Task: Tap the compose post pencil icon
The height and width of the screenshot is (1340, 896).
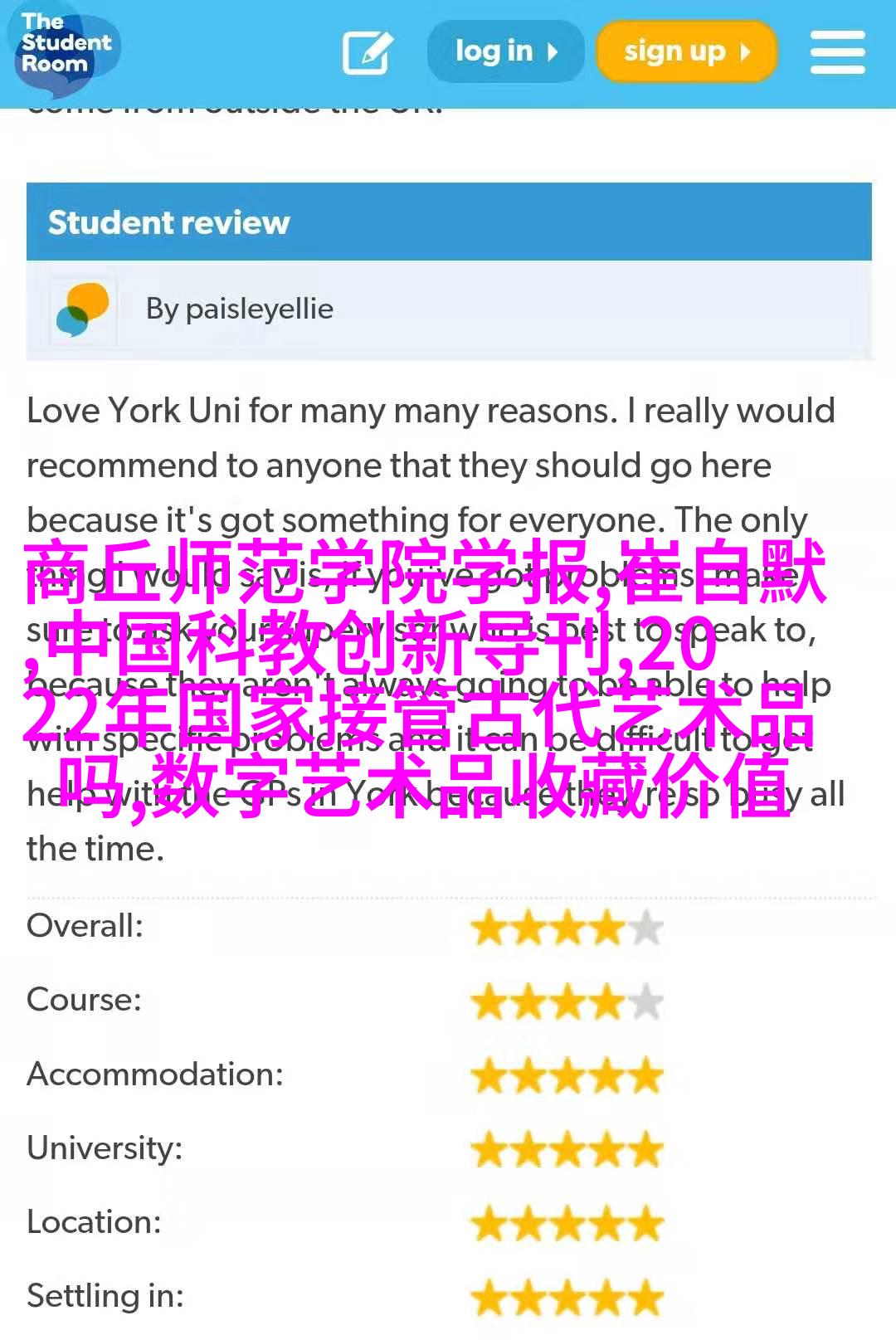Action: click(x=368, y=53)
